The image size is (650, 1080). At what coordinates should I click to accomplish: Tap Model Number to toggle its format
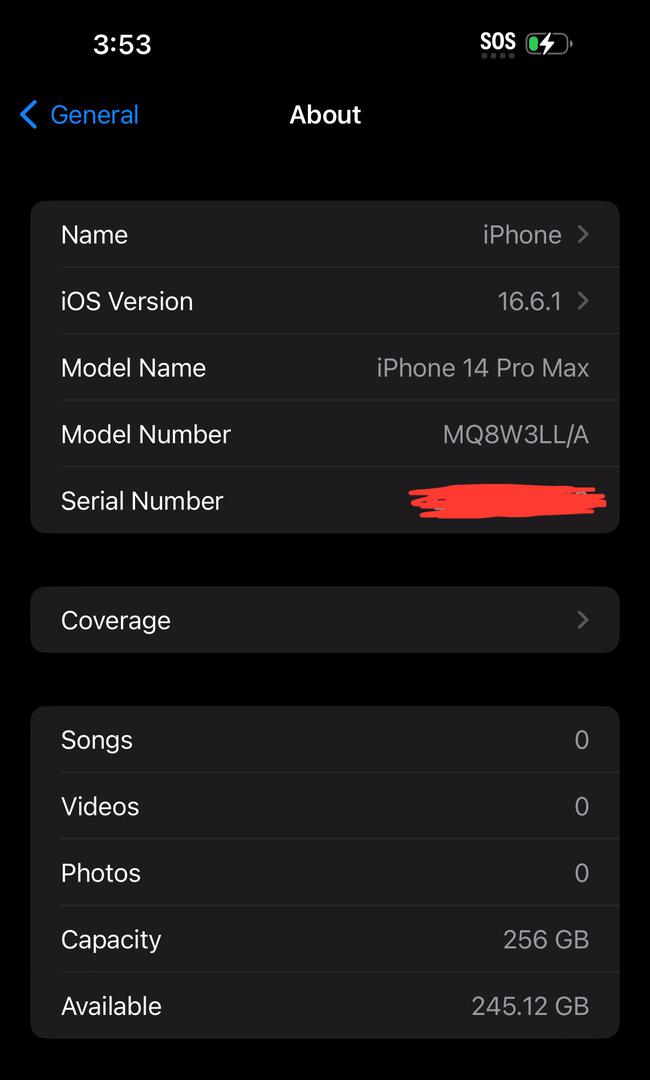(325, 434)
